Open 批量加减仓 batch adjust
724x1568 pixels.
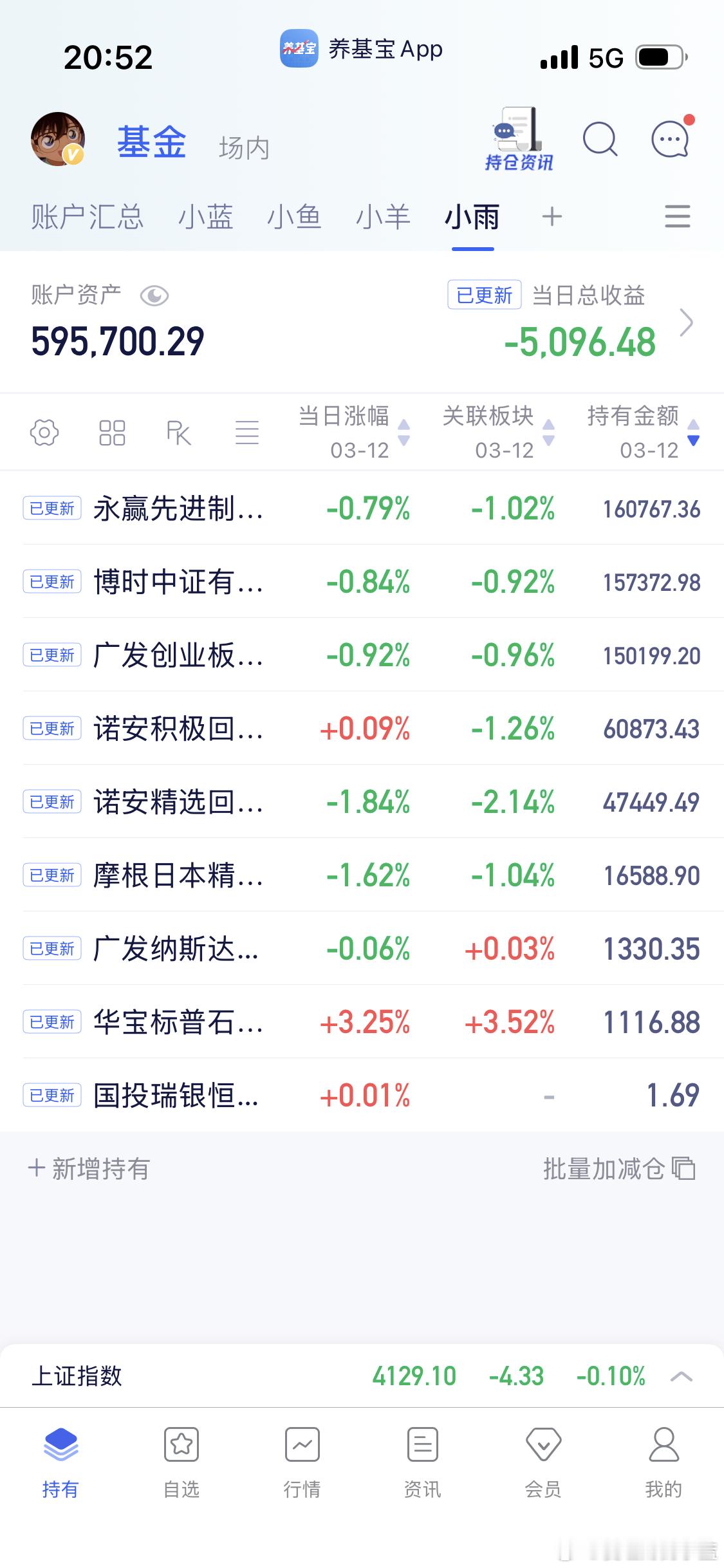tap(618, 1168)
